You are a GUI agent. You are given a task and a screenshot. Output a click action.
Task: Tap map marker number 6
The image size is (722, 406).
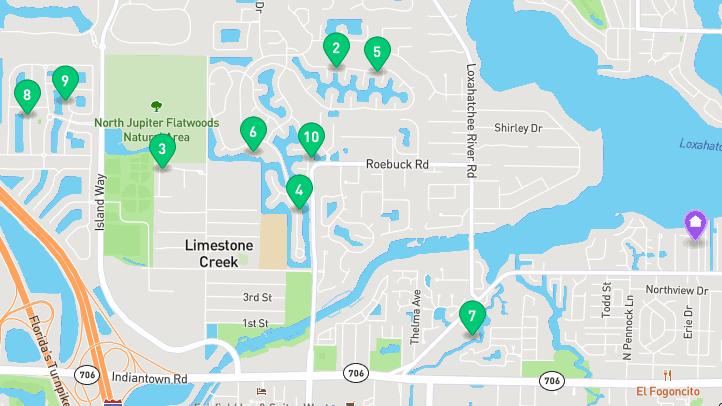coord(253,133)
